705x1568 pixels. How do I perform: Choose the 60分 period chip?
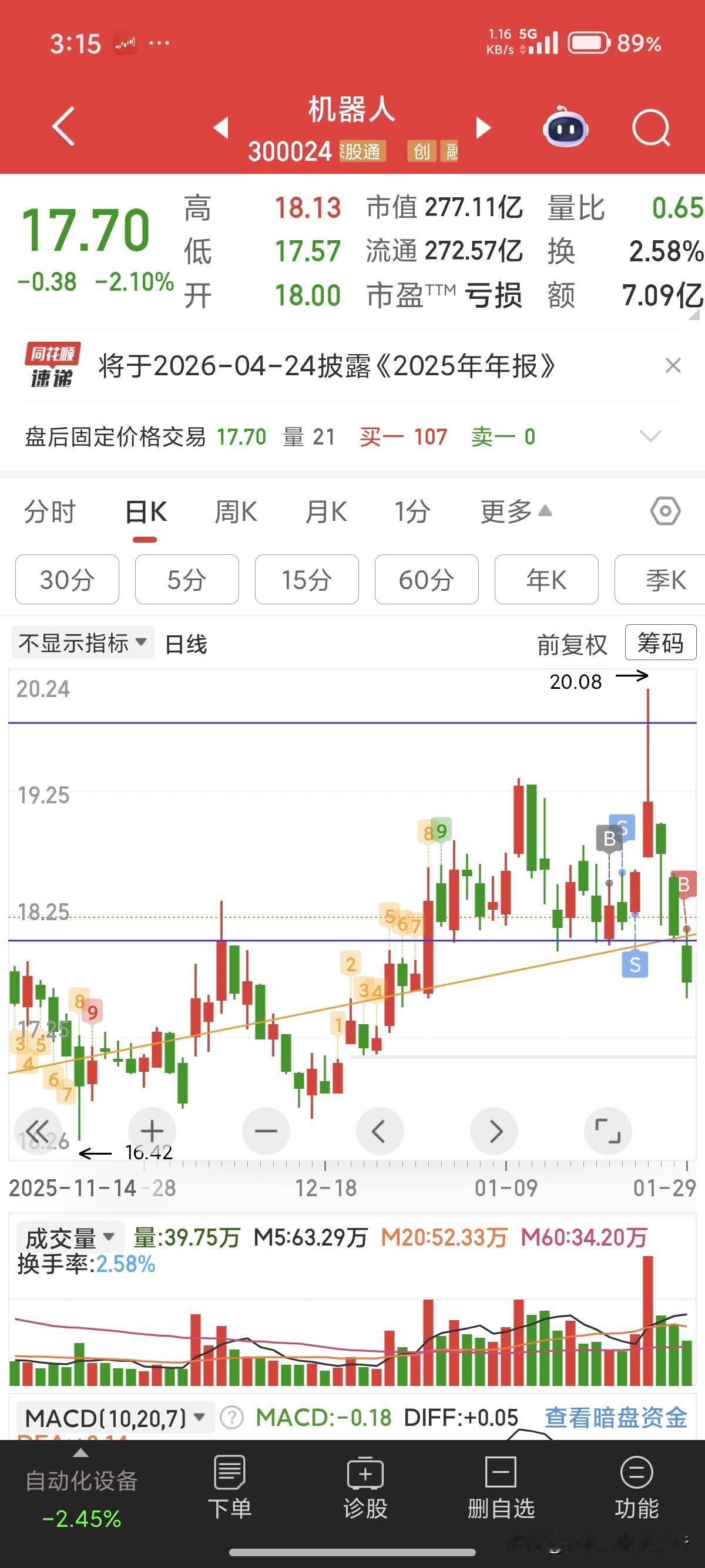(426, 580)
